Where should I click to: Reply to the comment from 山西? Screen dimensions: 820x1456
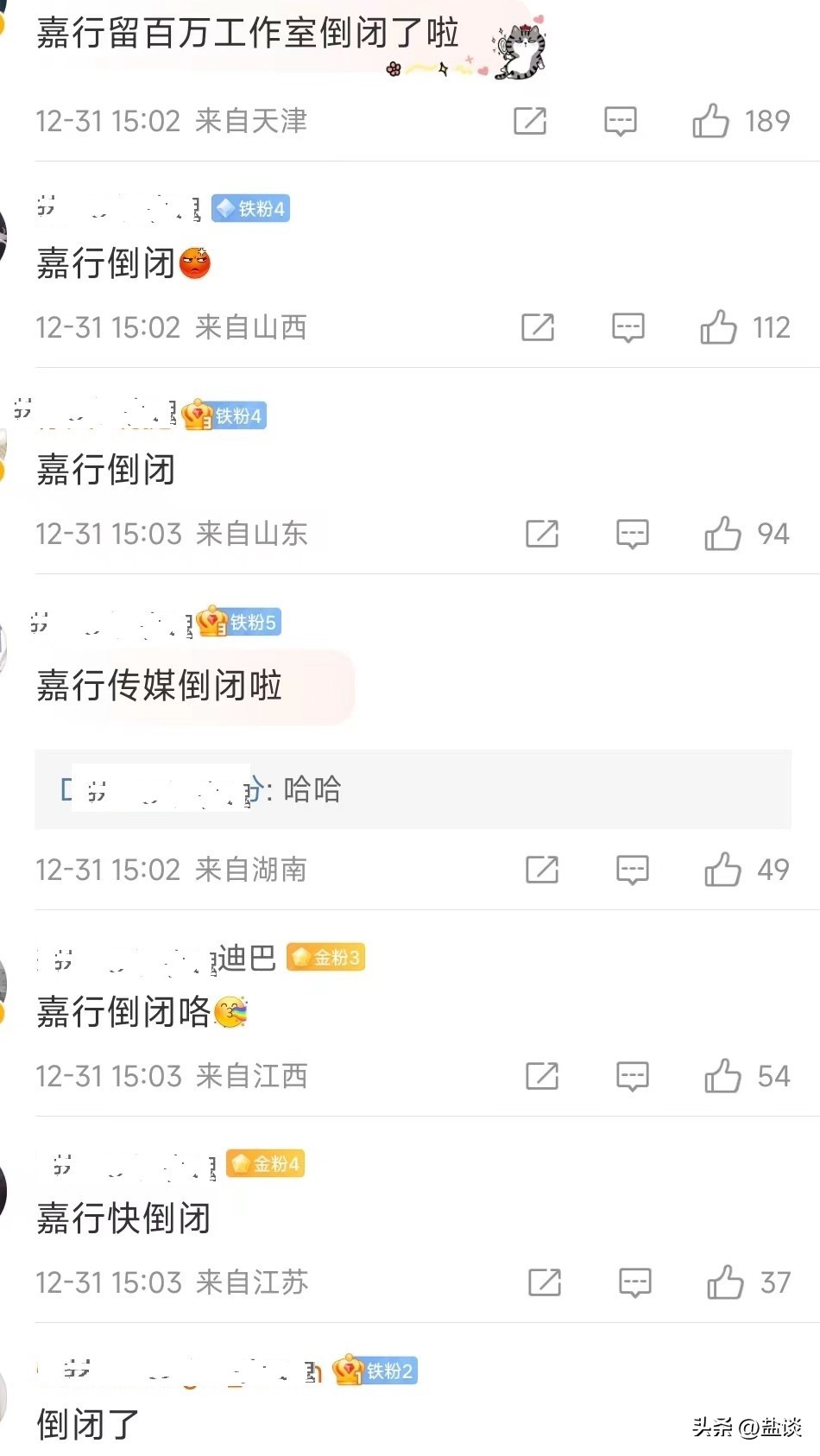628,327
